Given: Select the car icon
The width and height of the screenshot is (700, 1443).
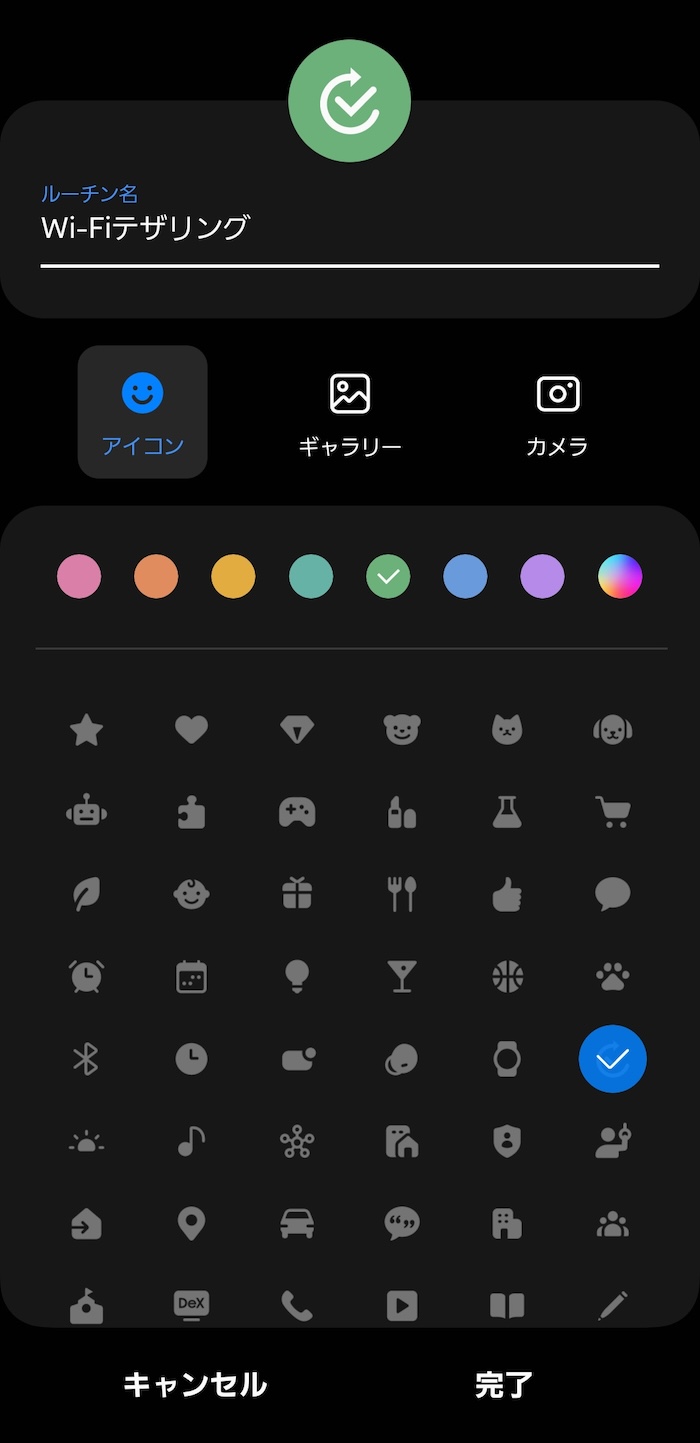Looking at the screenshot, I should pyautogui.click(x=297, y=1223).
